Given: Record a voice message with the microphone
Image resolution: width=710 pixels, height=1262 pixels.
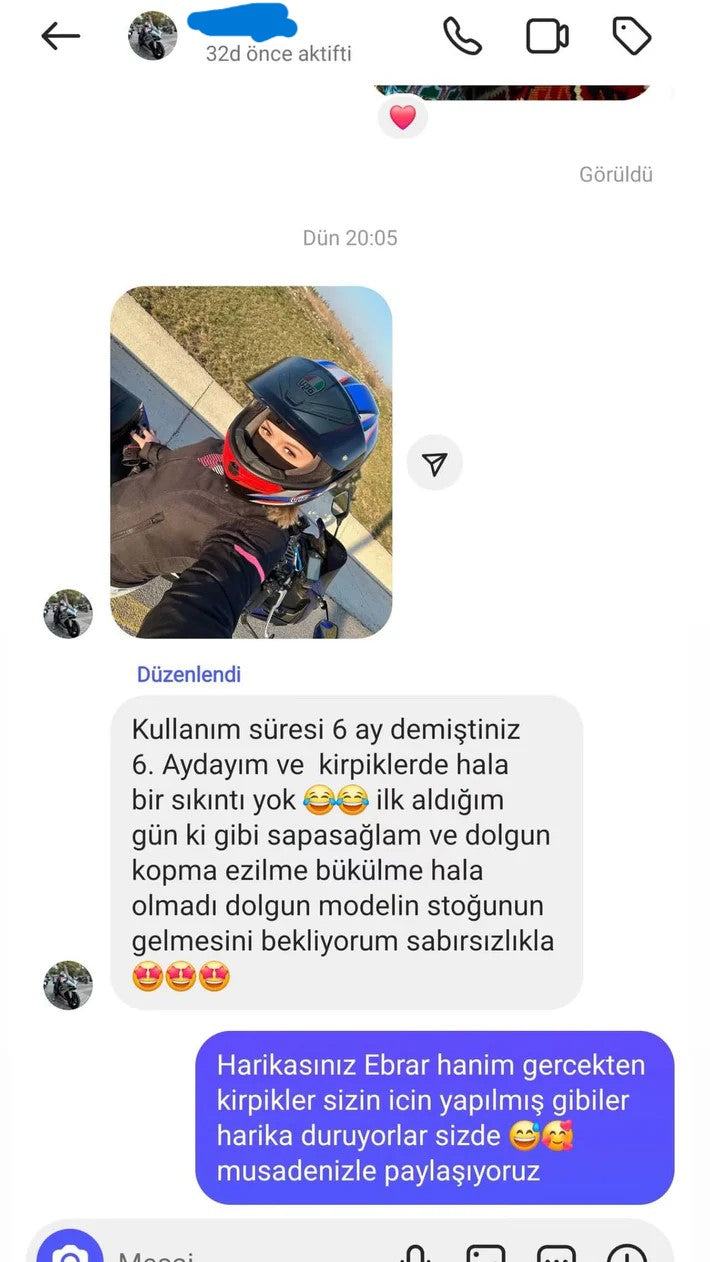Looking at the screenshot, I should tap(415, 1254).
